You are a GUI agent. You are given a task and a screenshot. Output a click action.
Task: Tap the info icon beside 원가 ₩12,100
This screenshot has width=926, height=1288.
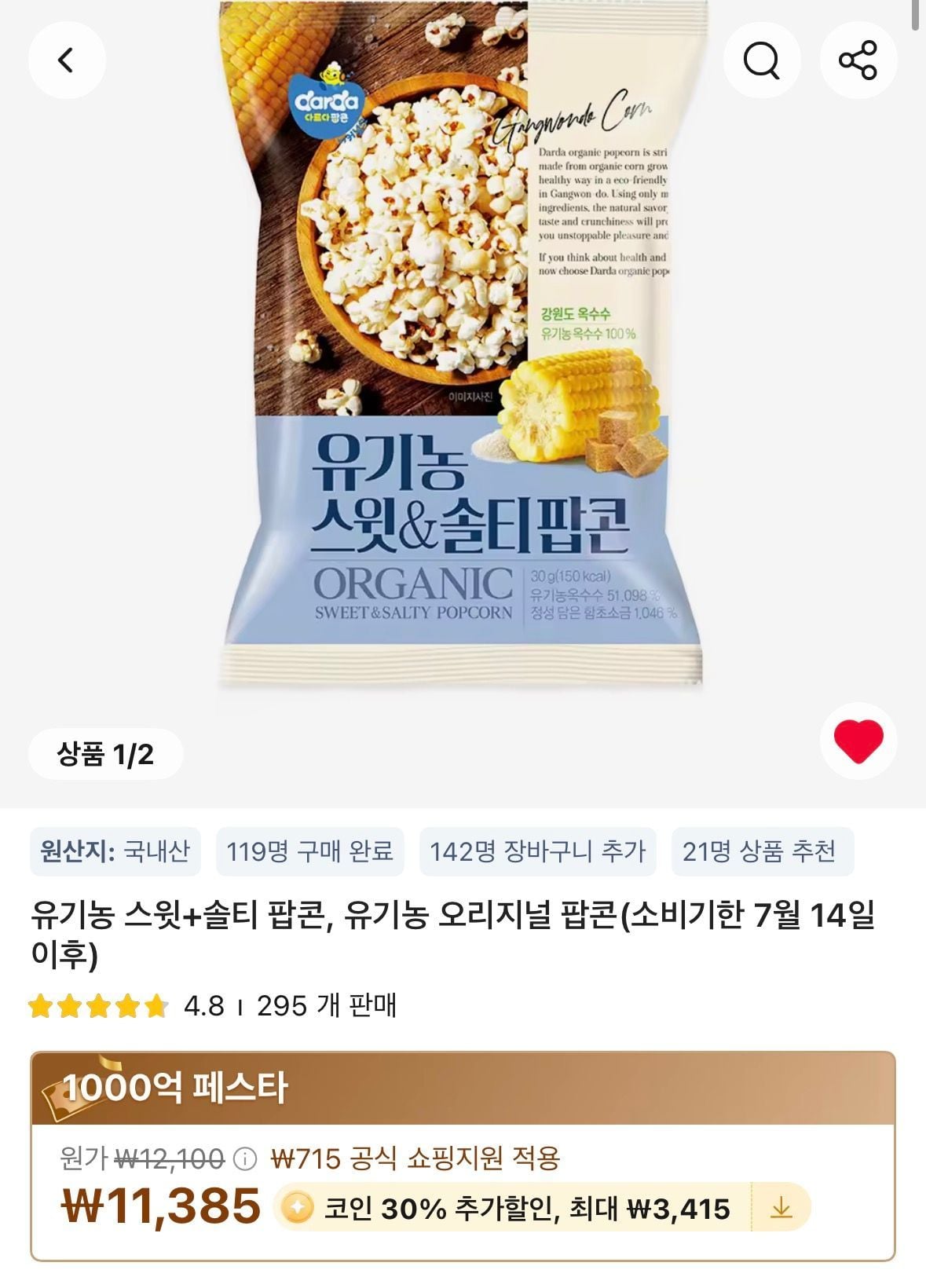(x=246, y=1158)
